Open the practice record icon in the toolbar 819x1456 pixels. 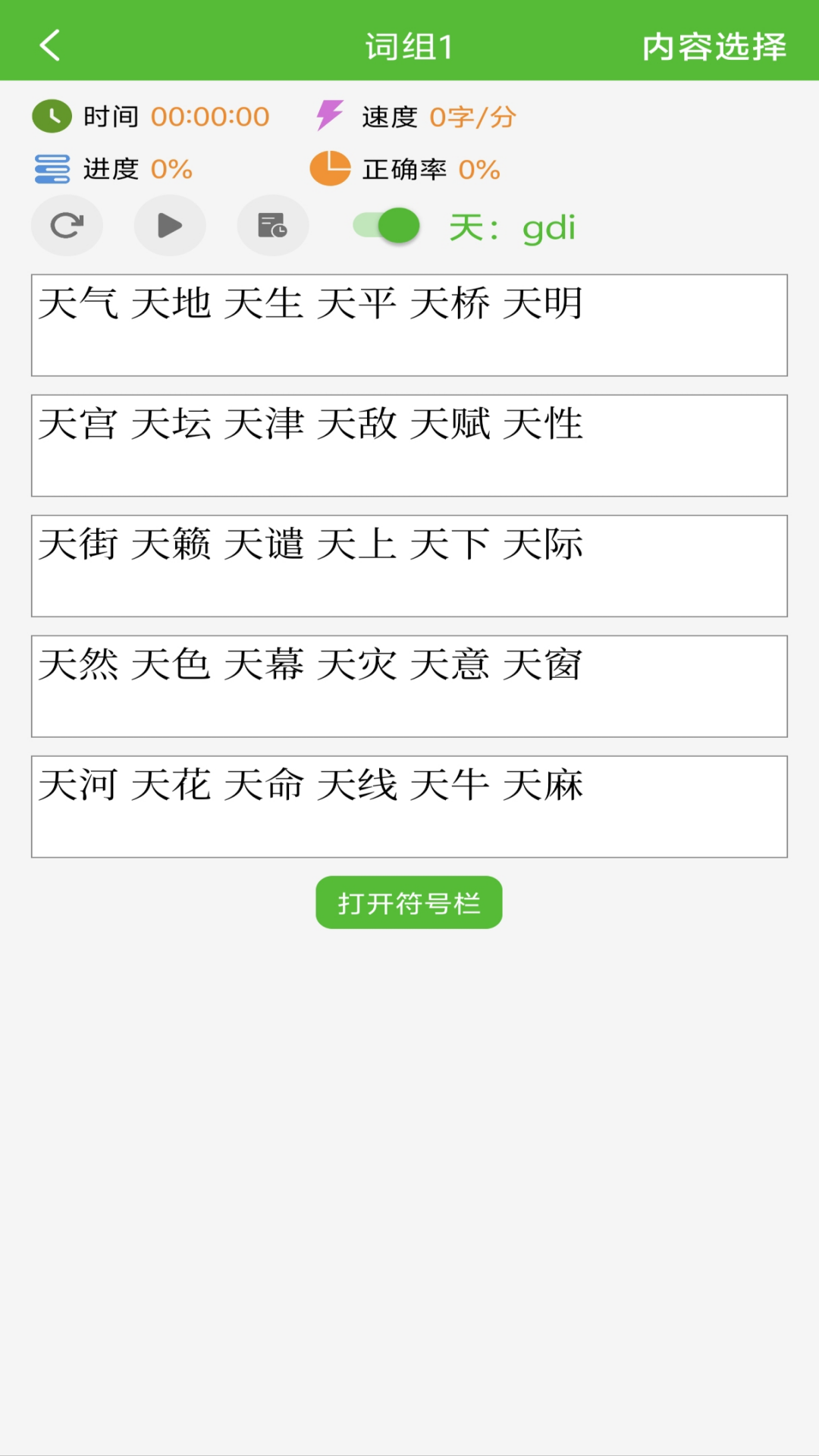[272, 225]
